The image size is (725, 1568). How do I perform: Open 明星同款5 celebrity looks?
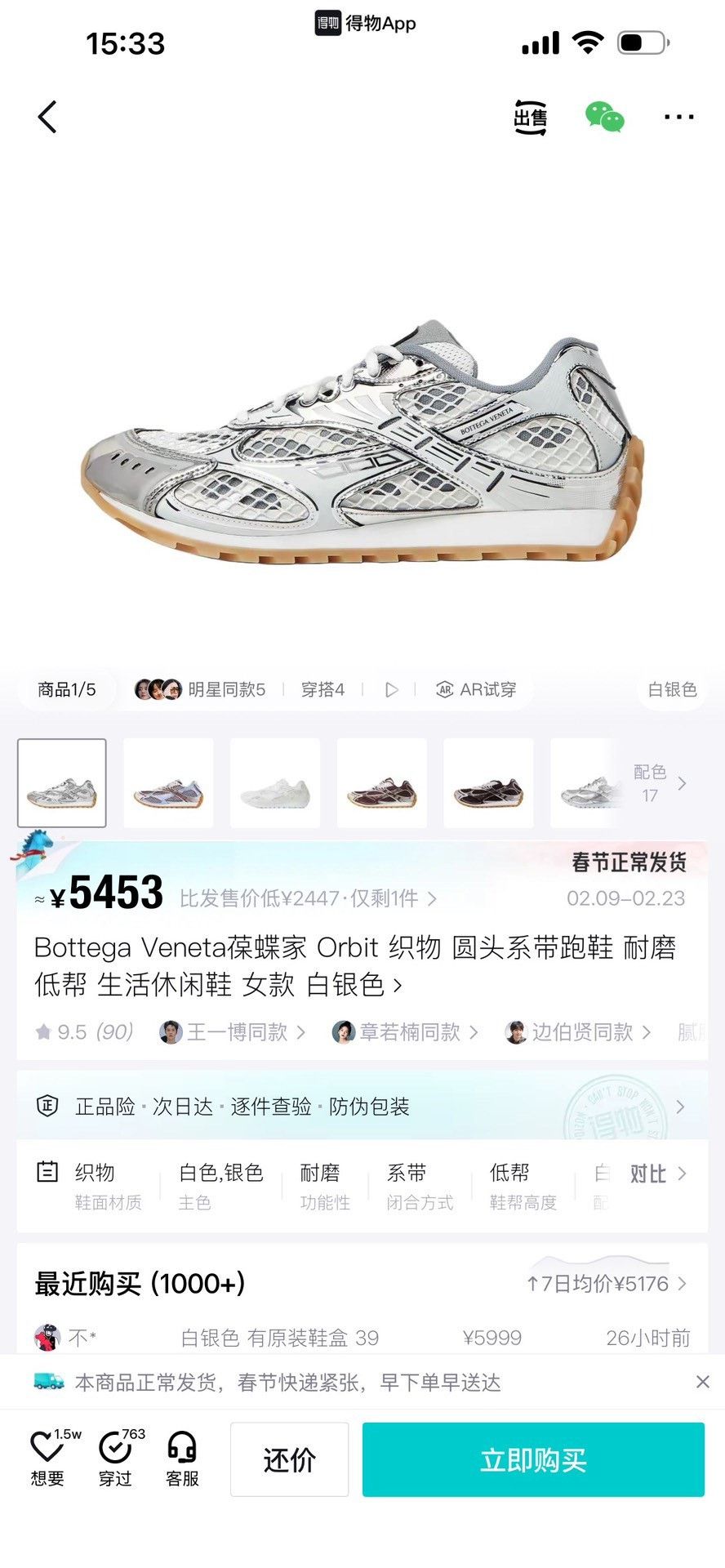click(x=200, y=690)
